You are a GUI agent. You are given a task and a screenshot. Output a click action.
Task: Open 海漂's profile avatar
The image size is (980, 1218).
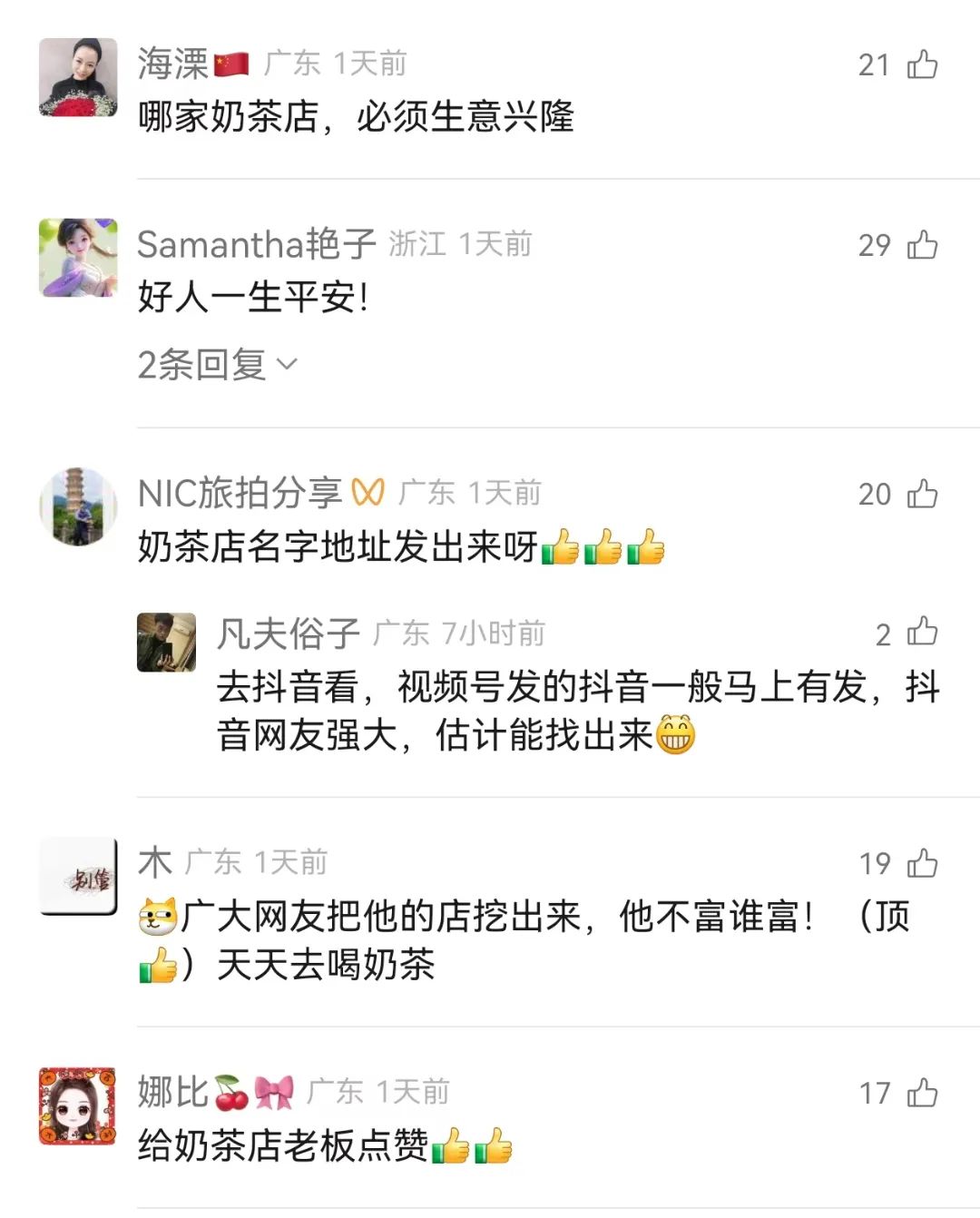[78, 77]
